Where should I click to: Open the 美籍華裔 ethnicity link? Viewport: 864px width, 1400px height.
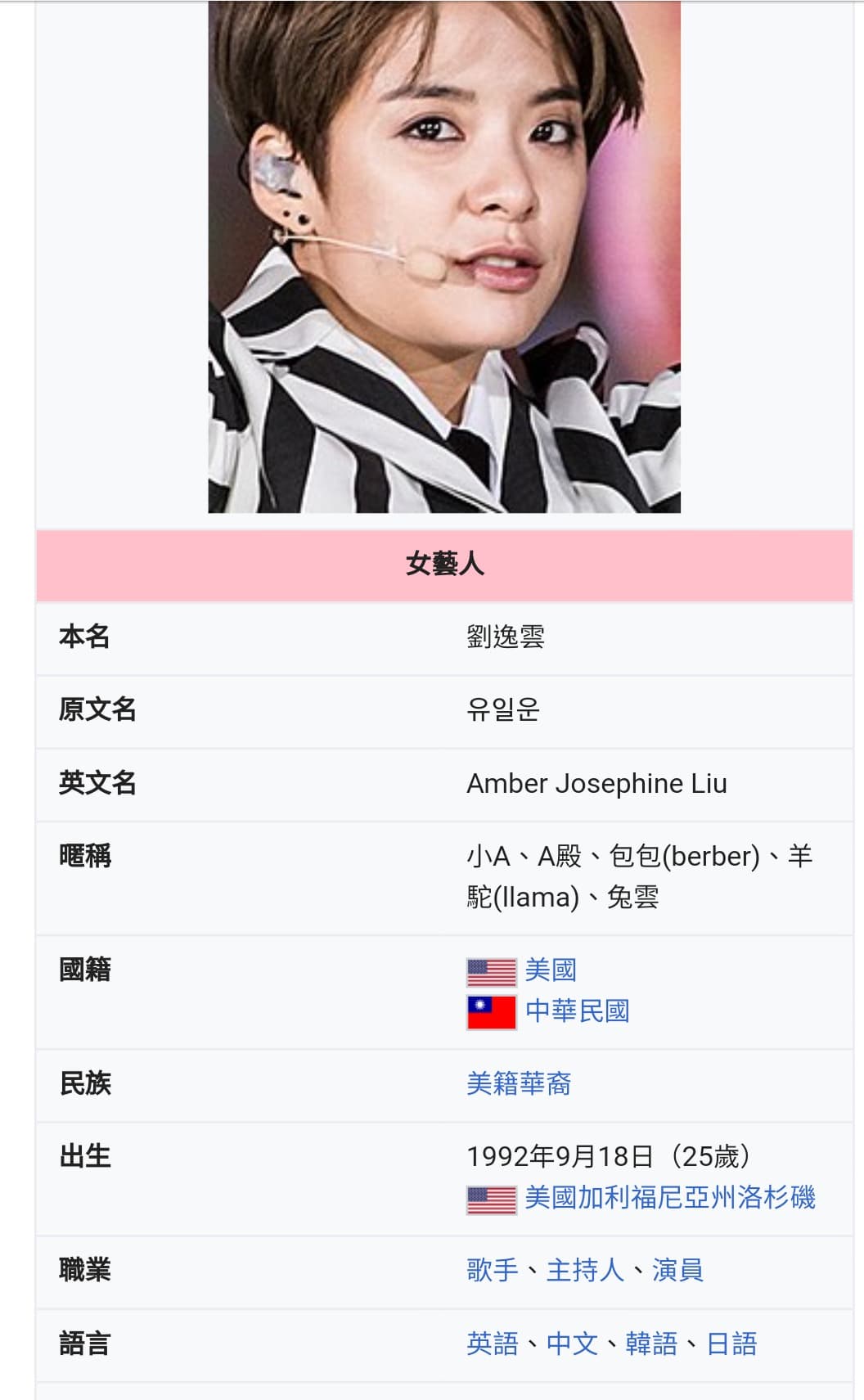(519, 1083)
